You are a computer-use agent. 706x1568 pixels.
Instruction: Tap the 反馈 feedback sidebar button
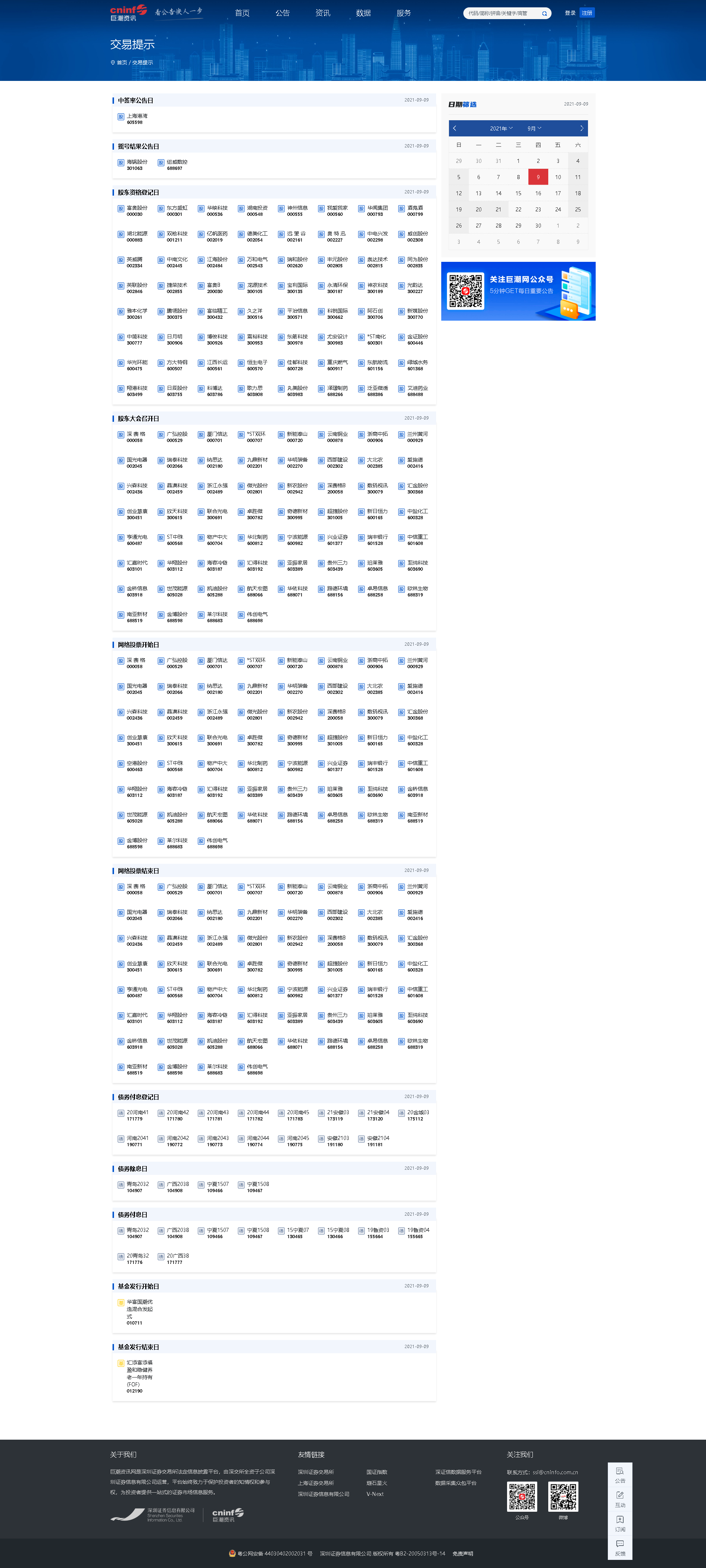click(620, 1548)
